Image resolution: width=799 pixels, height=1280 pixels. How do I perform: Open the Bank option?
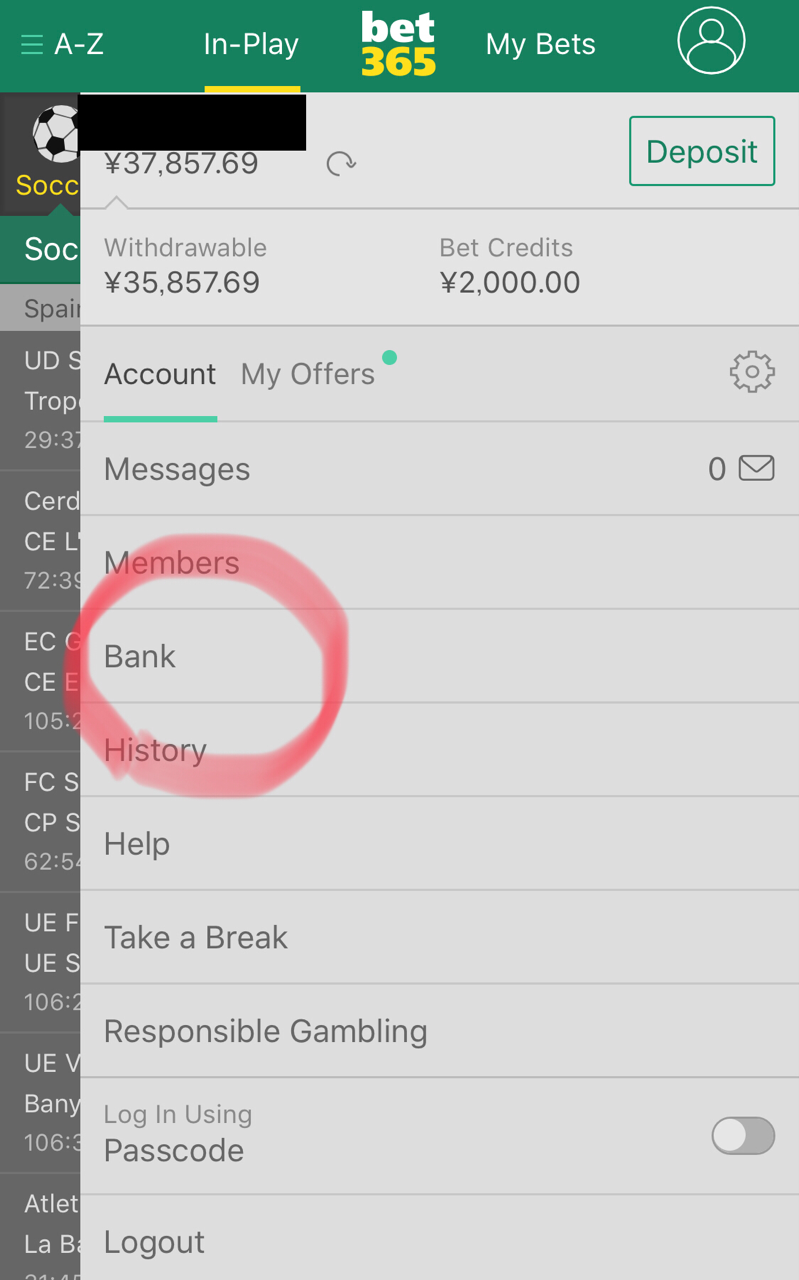click(439, 656)
